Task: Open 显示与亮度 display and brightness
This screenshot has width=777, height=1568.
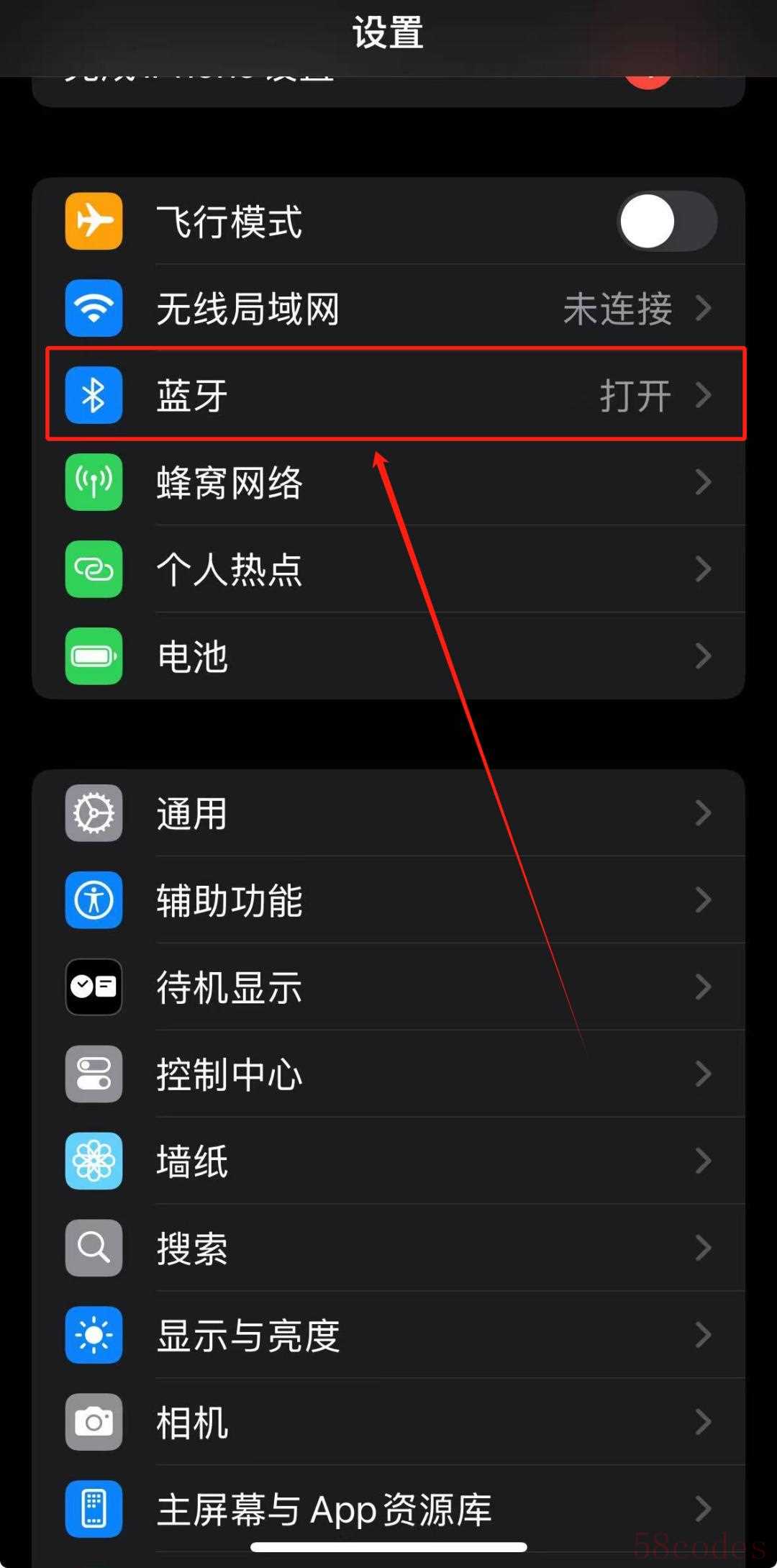Action: tap(388, 1336)
